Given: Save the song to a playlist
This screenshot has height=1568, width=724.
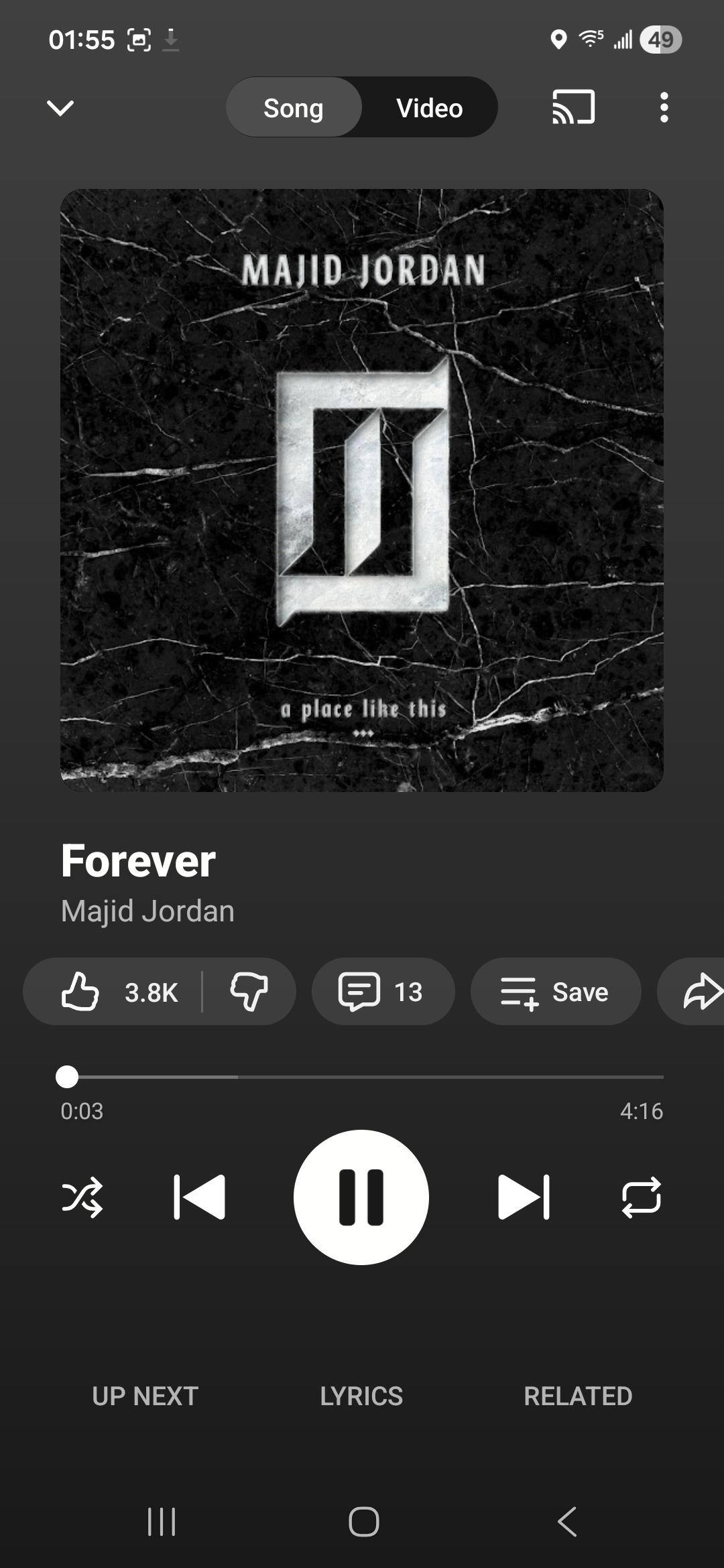Looking at the screenshot, I should pos(555,992).
